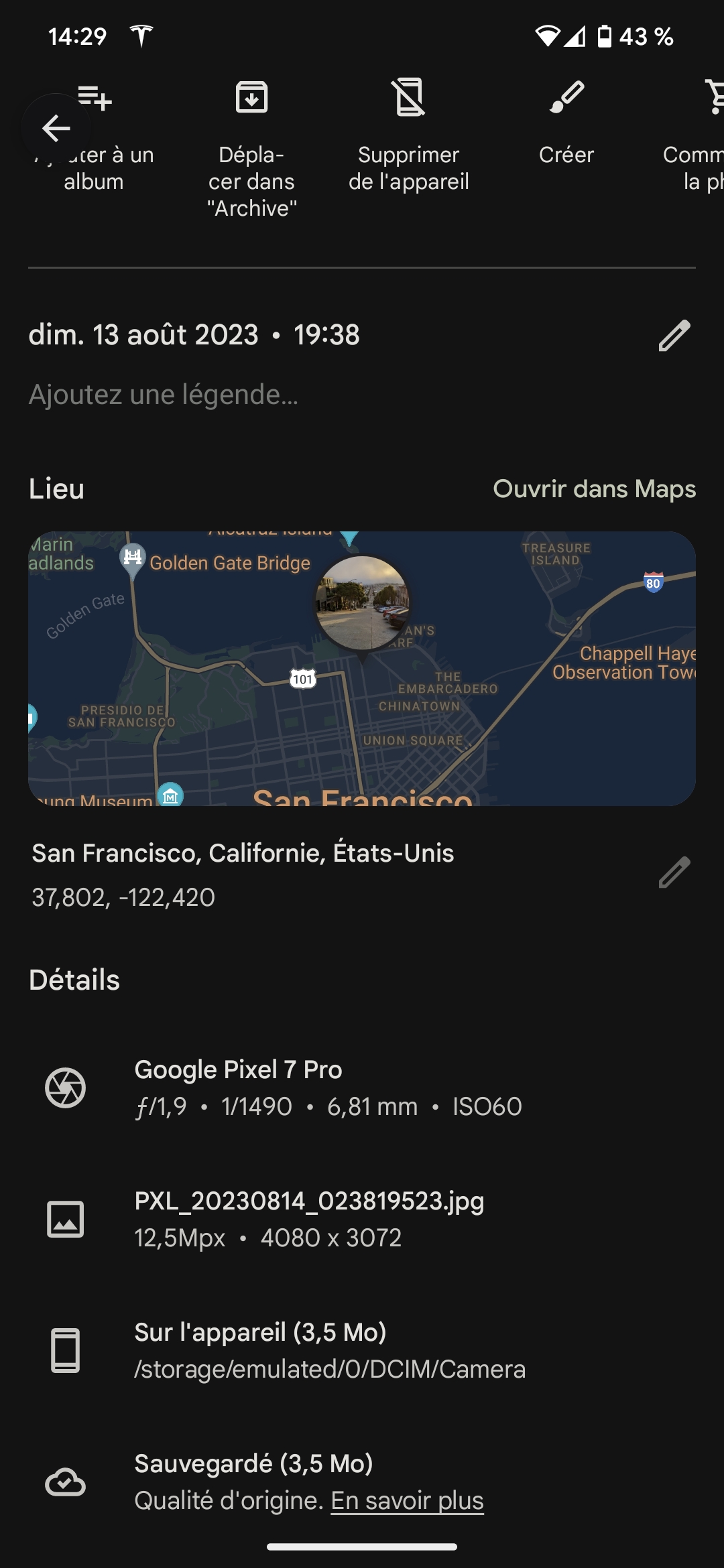Viewport: 724px width, 1568px height.
Task: Edit the San Francisco location
Action: click(x=674, y=872)
